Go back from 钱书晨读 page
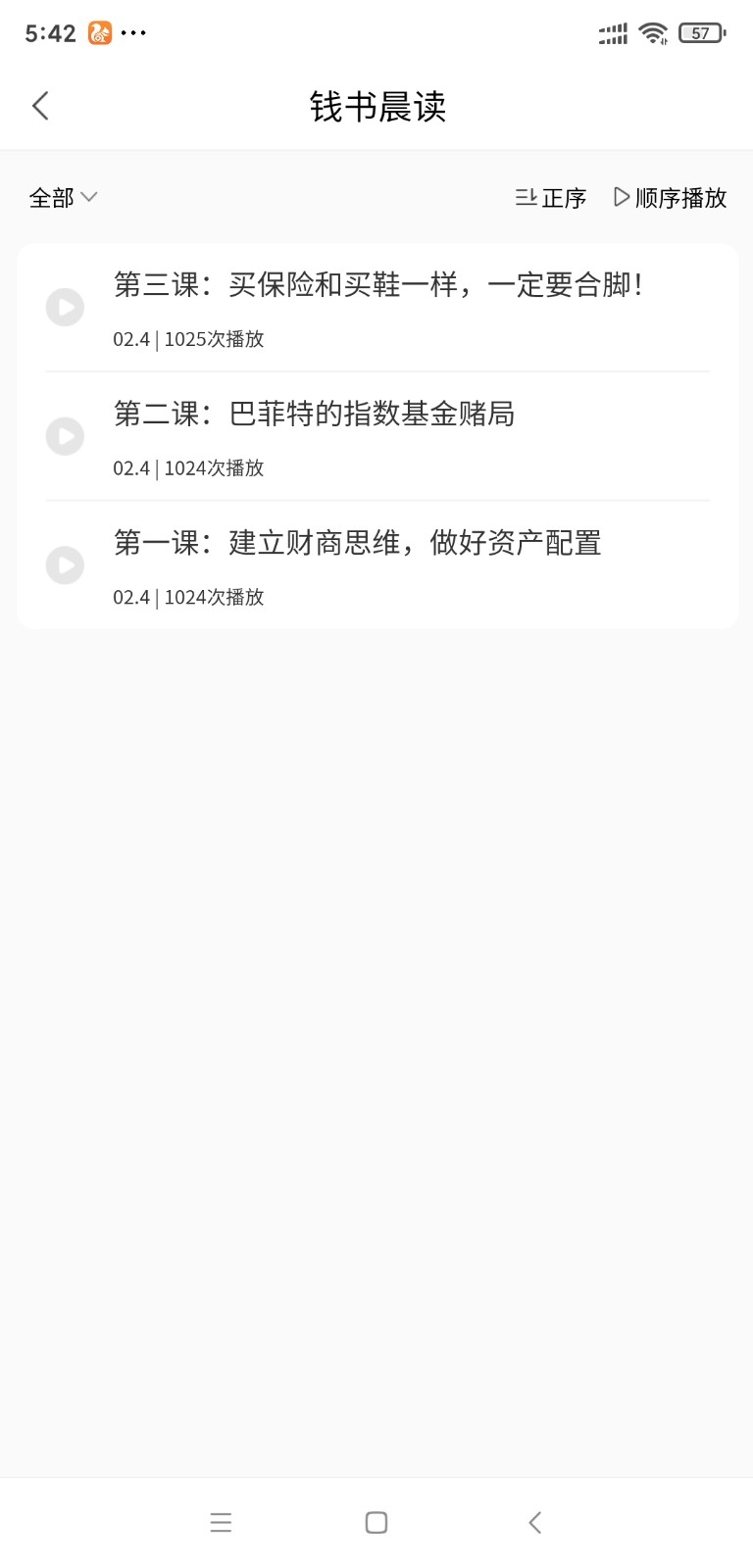753x1568 pixels. pyautogui.click(x=40, y=106)
